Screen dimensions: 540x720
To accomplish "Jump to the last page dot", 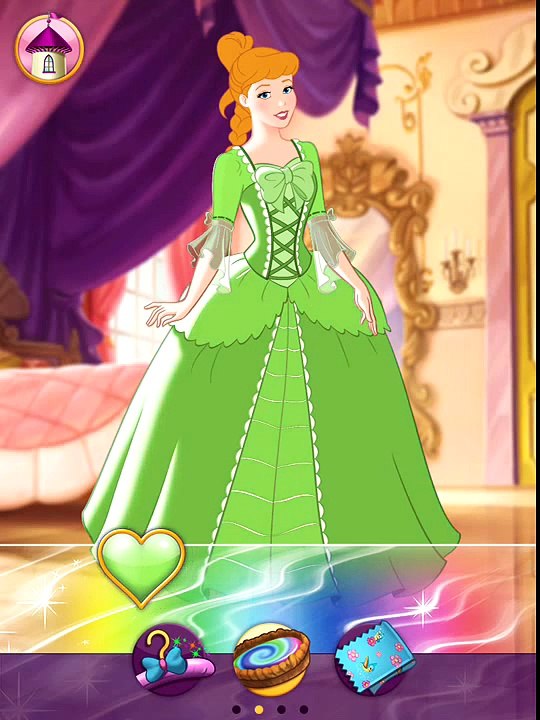I will (304, 710).
